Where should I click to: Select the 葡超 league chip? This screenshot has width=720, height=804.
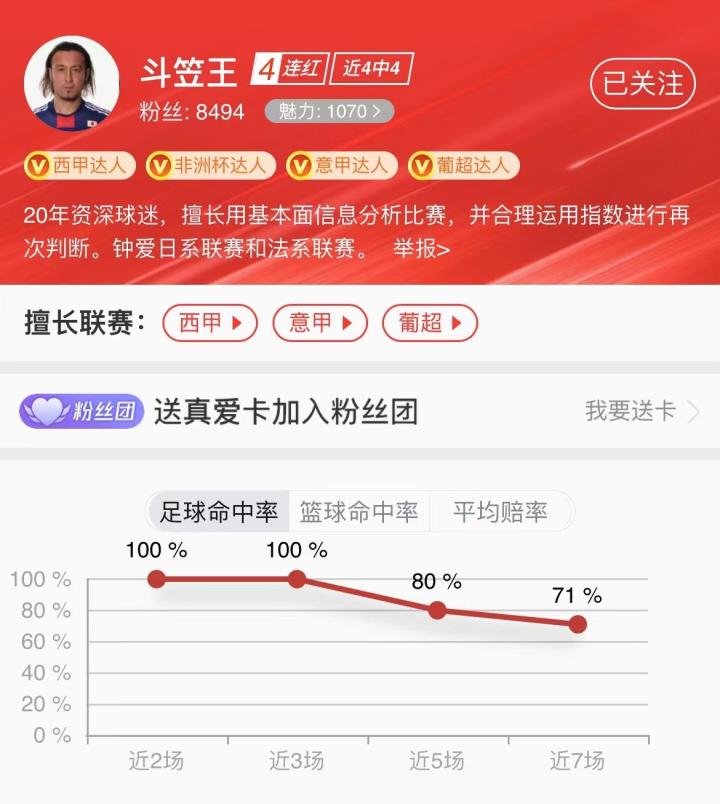430,323
